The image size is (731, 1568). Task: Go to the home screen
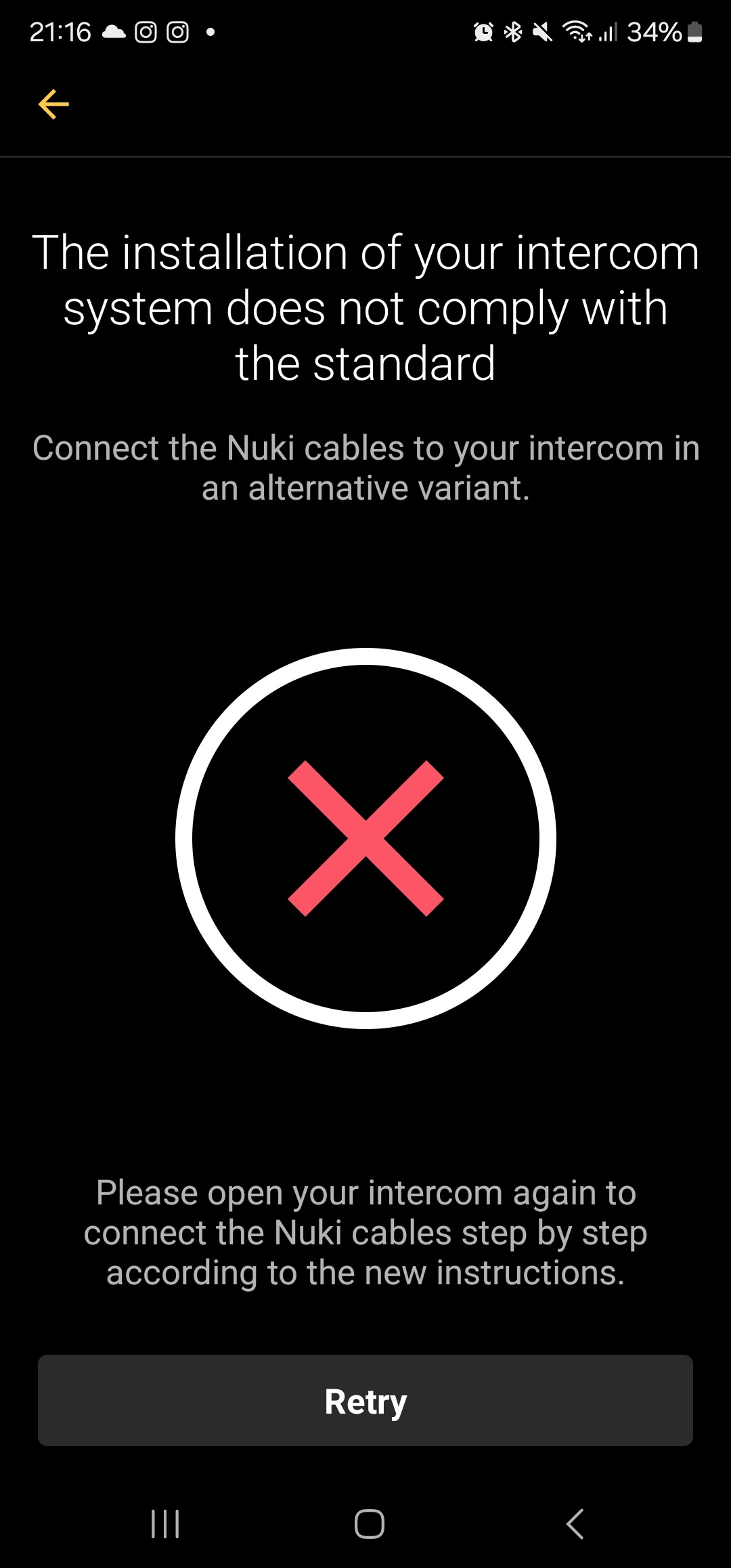pyautogui.click(x=370, y=1524)
